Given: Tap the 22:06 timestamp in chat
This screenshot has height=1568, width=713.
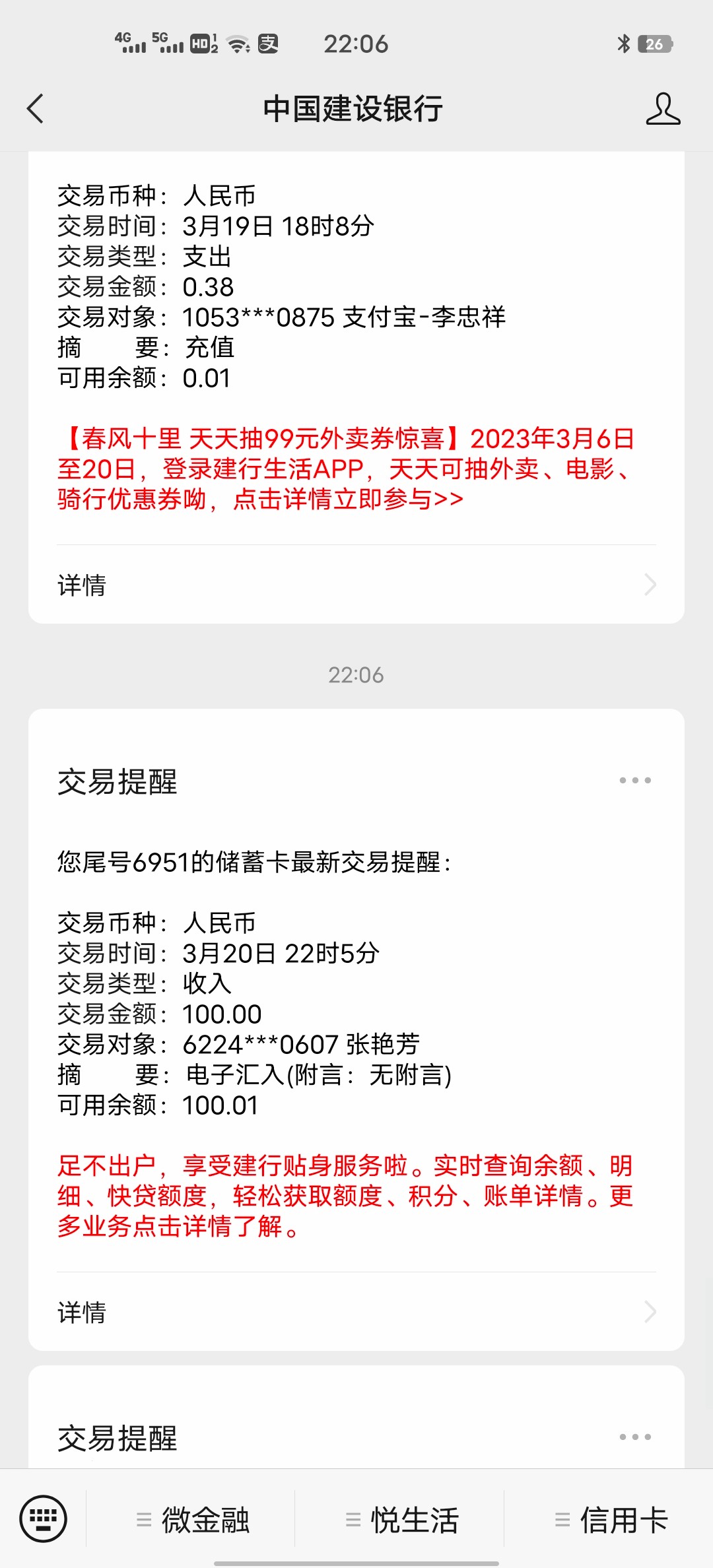Looking at the screenshot, I should [x=356, y=674].
